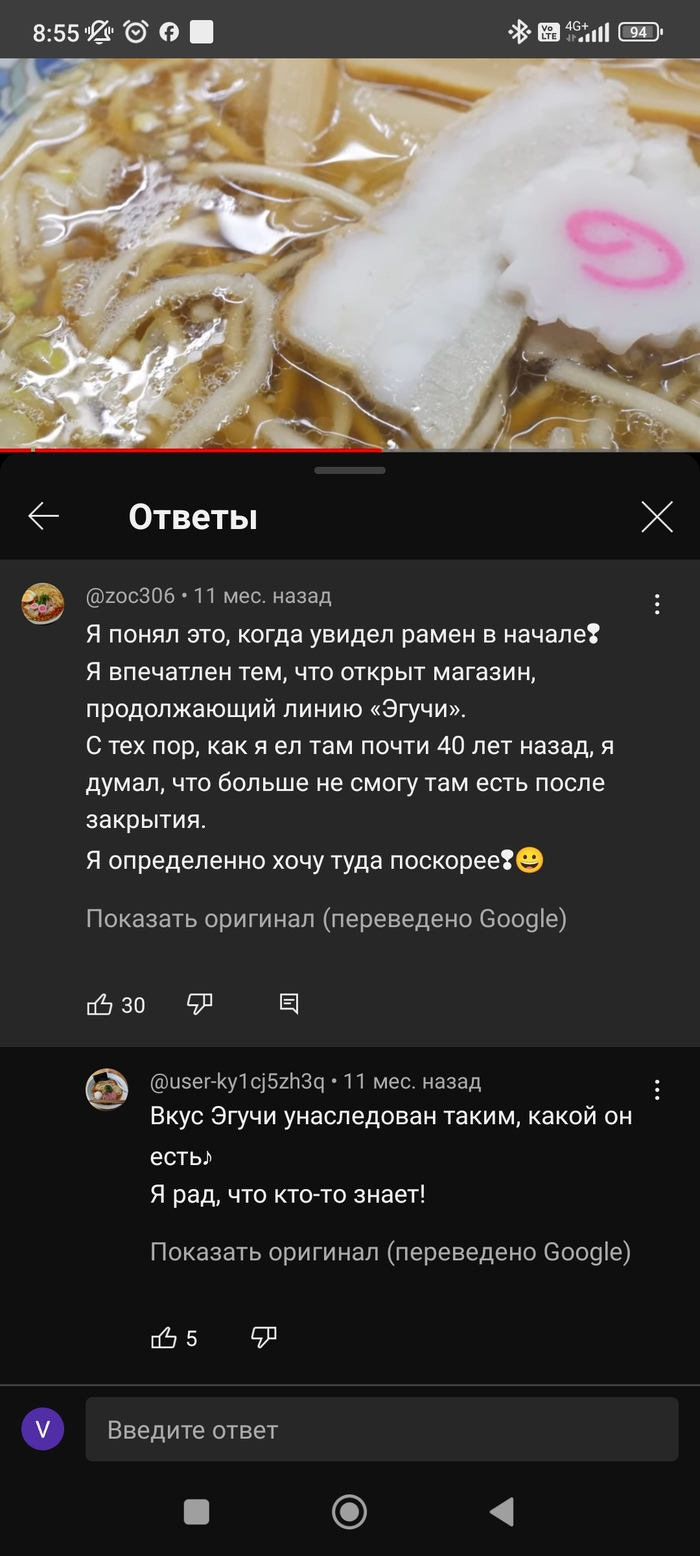Open @zoc306 profile avatar
700x1556 pixels.
point(43,604)
